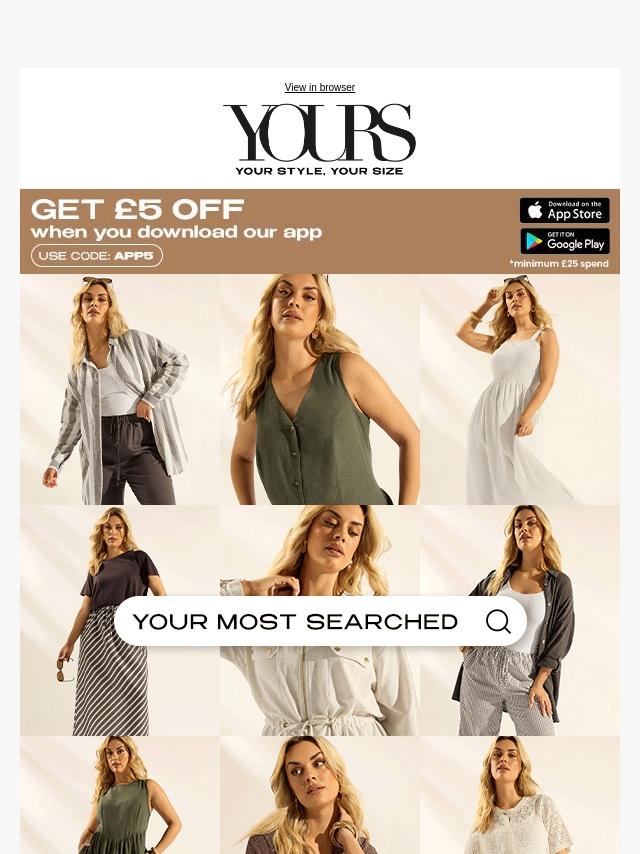
Task: Tap the Google Play download badge
Action: 564,241
